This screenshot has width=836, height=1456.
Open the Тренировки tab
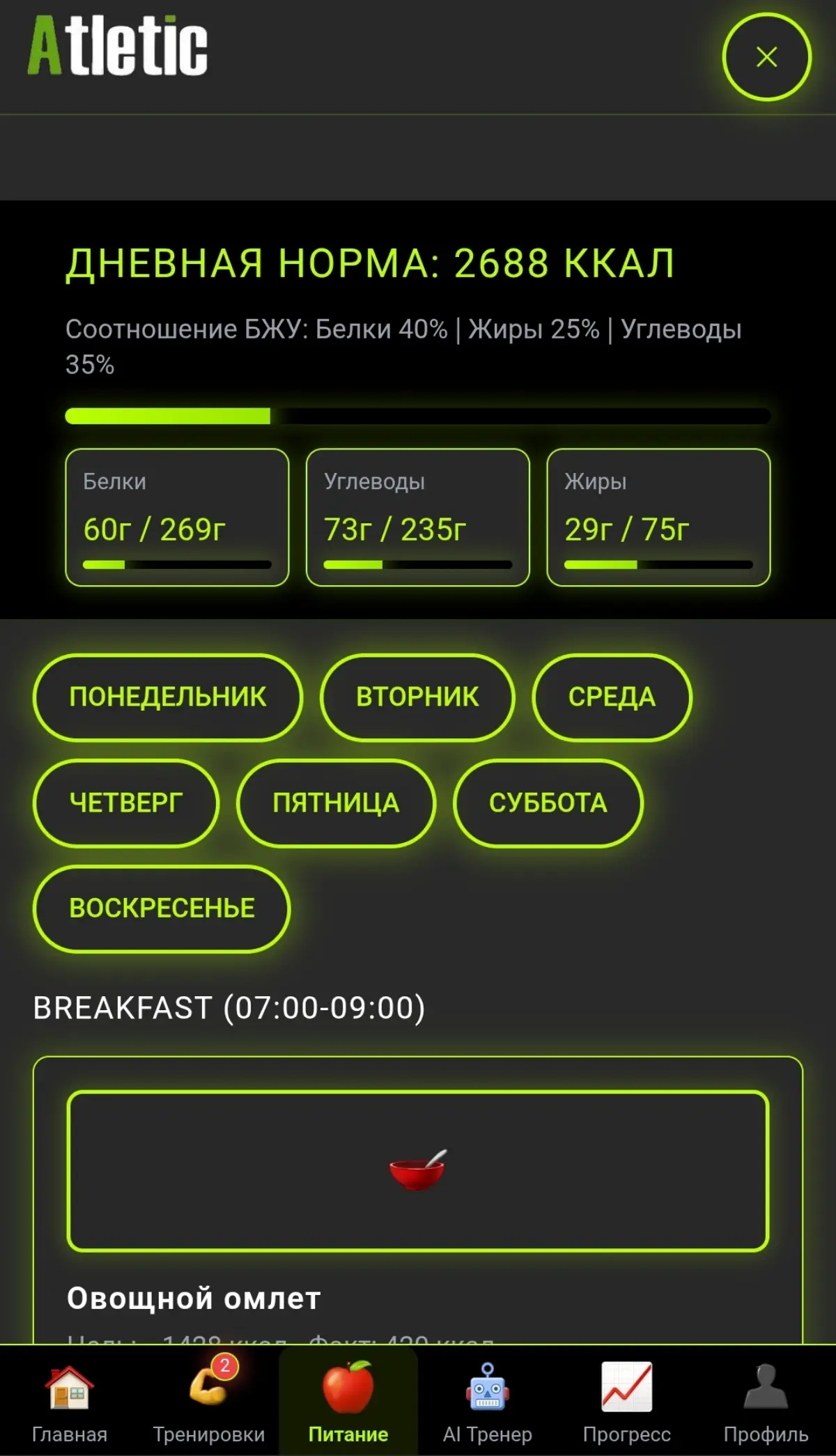click(209, 1402)
